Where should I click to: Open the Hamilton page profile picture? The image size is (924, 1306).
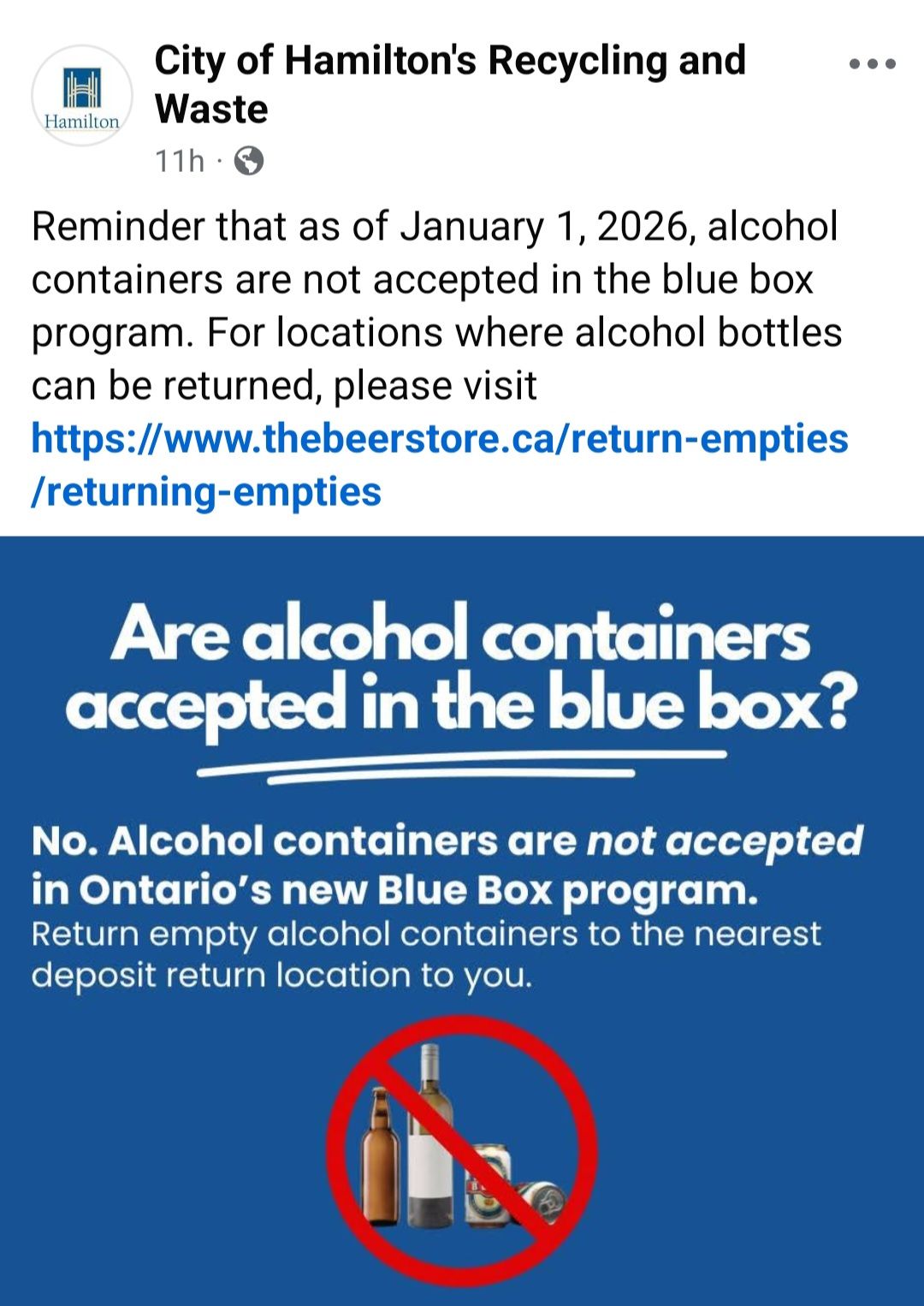pos(82,95)
